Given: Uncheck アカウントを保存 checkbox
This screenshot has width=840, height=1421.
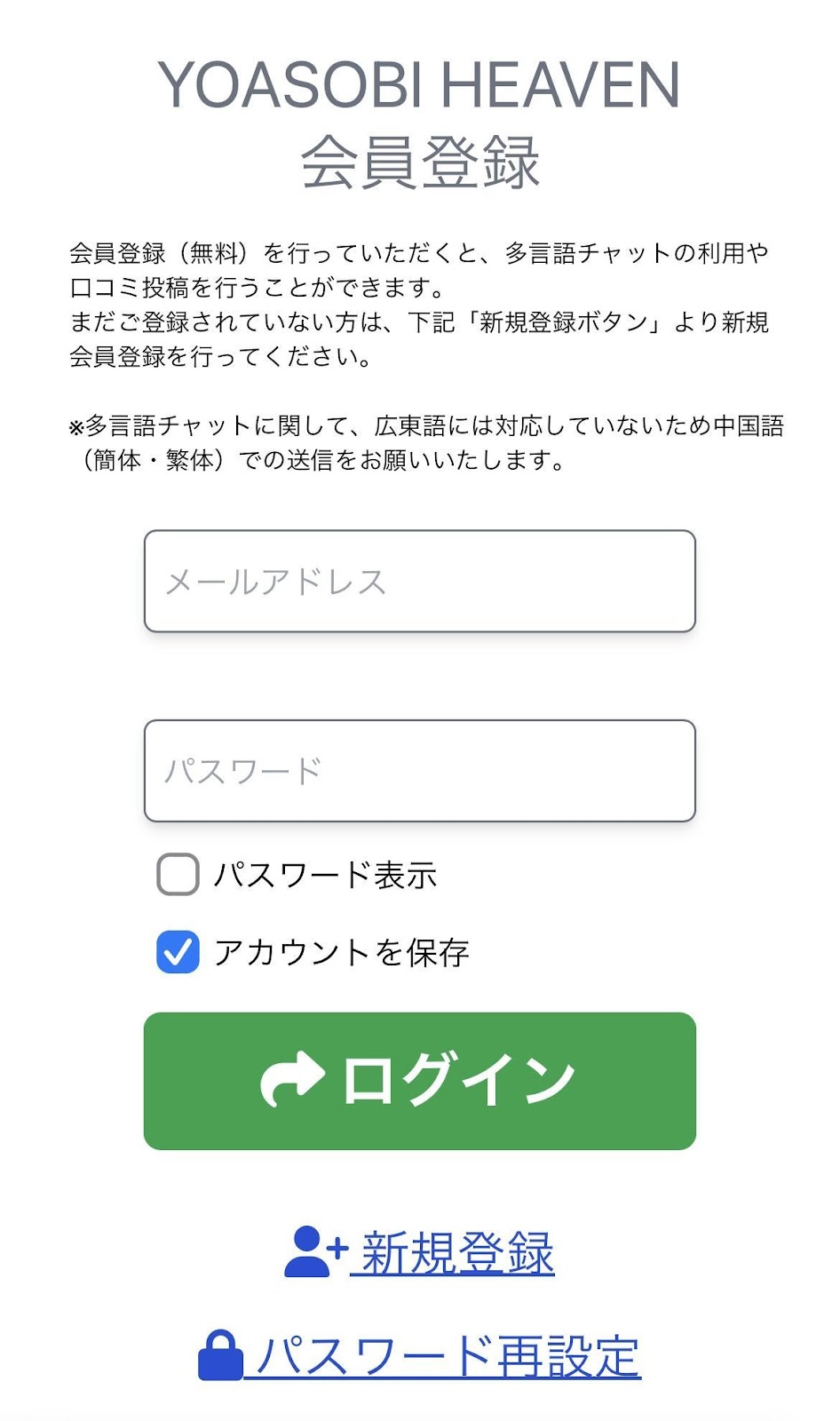Looking at the screenshot, I should coord(178,952).
